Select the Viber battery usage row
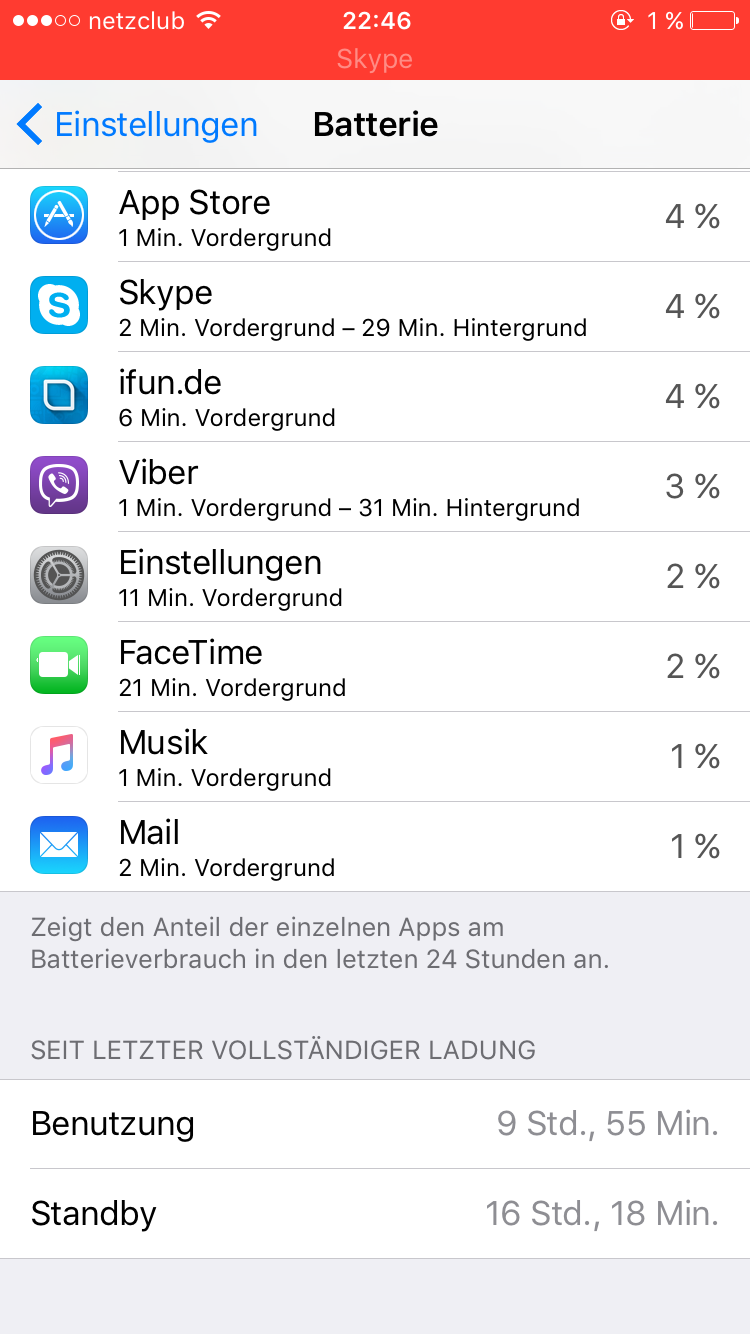 (x=375, y=487)
